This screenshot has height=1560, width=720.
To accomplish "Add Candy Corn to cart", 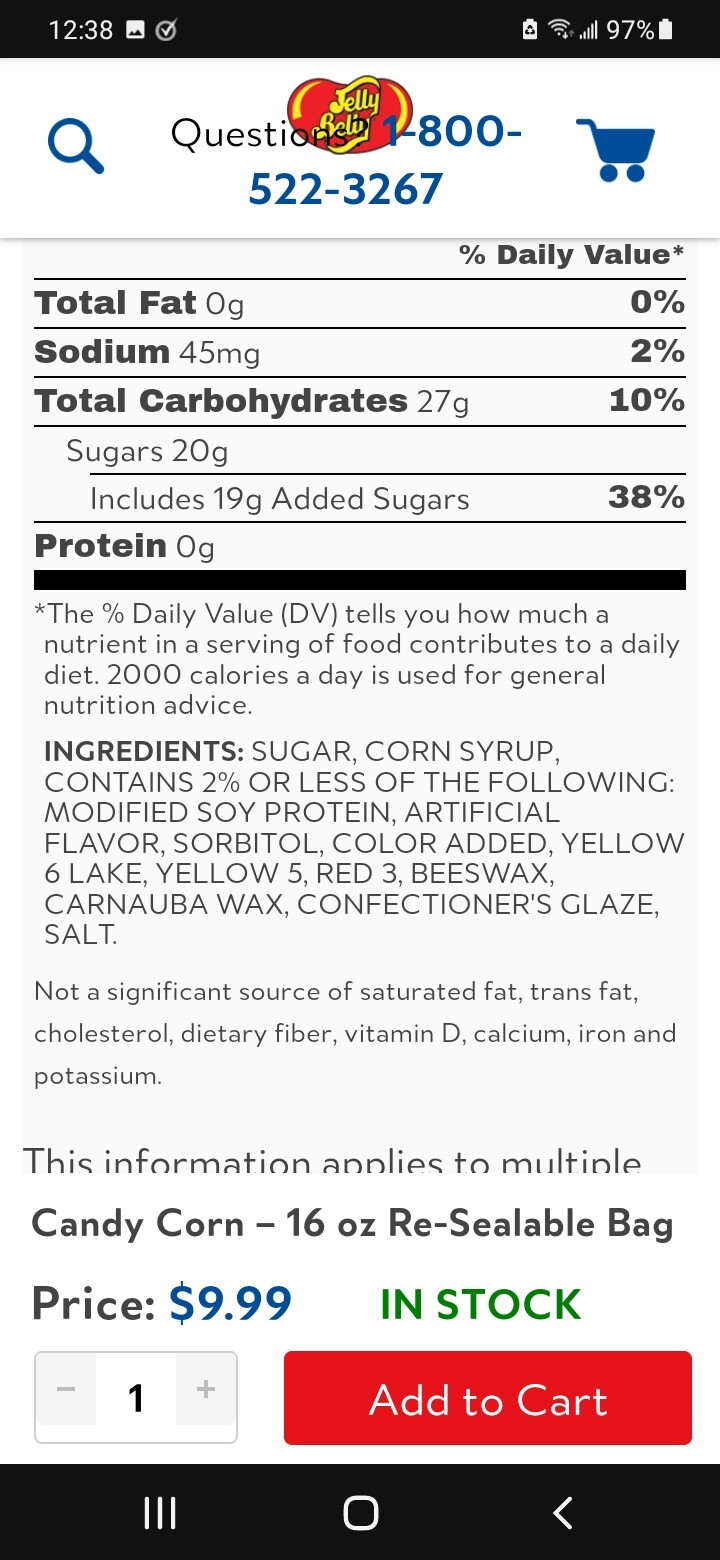I will (x=488, y=1398).
